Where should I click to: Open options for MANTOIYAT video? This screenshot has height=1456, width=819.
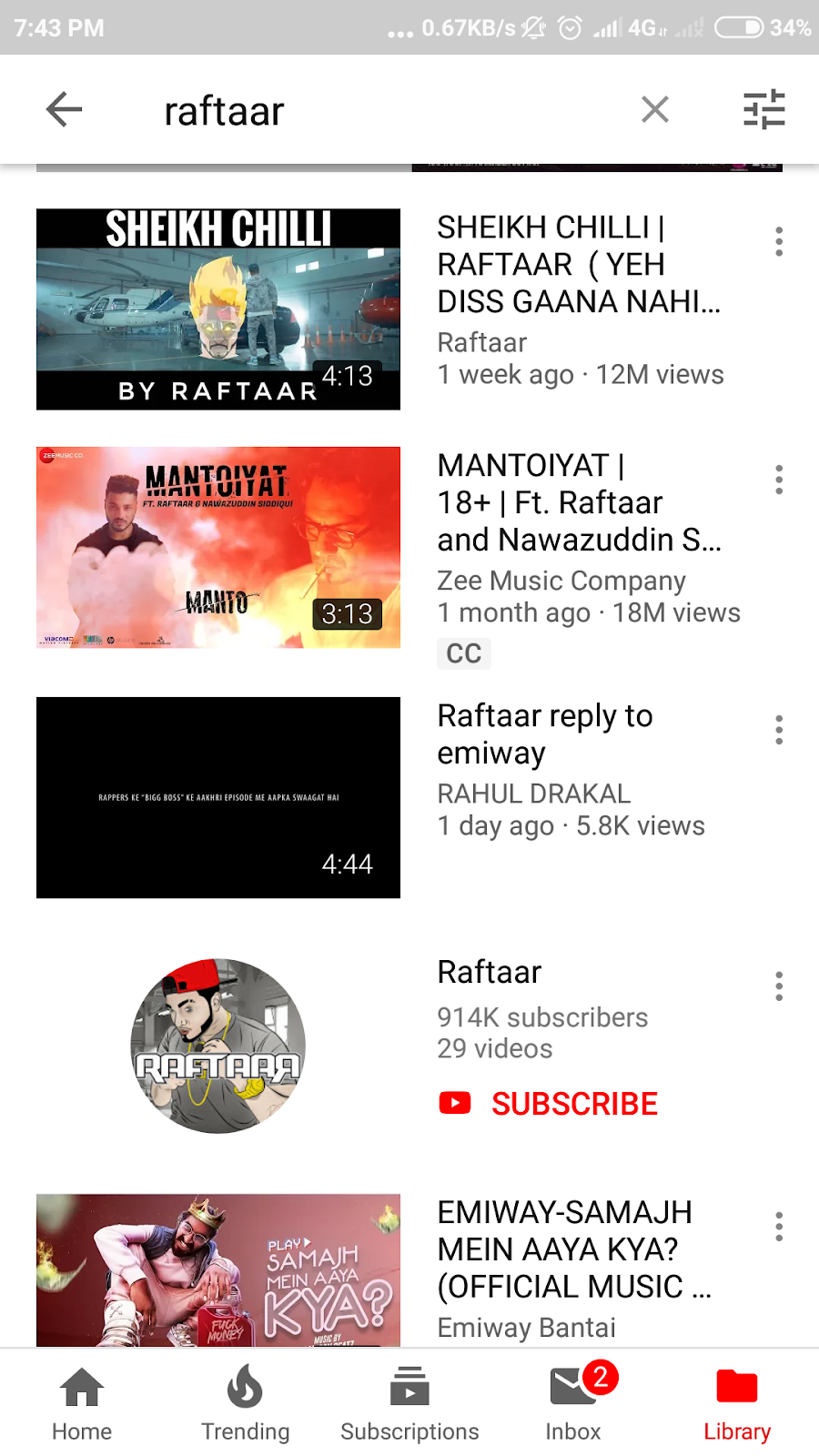[x=779, y=480]
